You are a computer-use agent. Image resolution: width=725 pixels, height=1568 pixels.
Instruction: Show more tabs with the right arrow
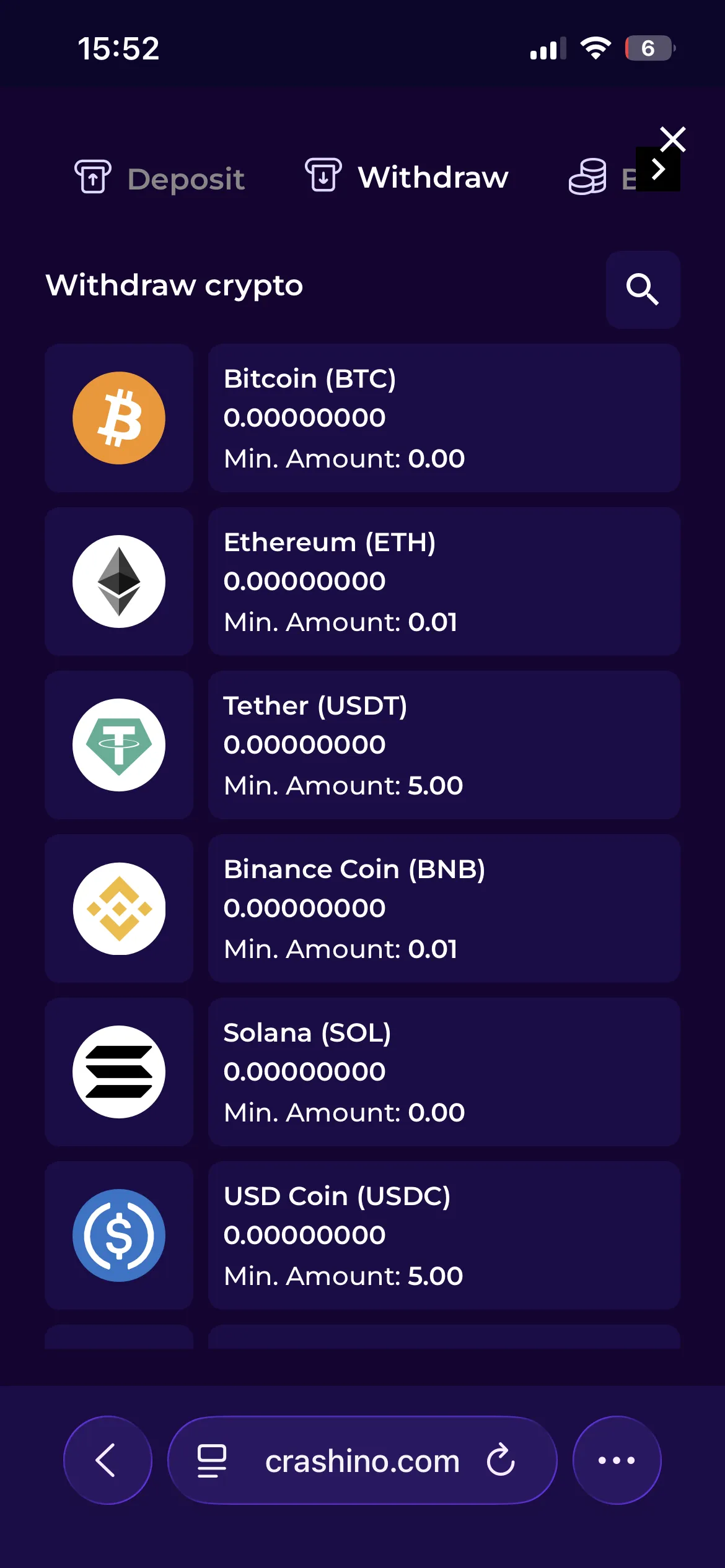[x=658, y=169]
